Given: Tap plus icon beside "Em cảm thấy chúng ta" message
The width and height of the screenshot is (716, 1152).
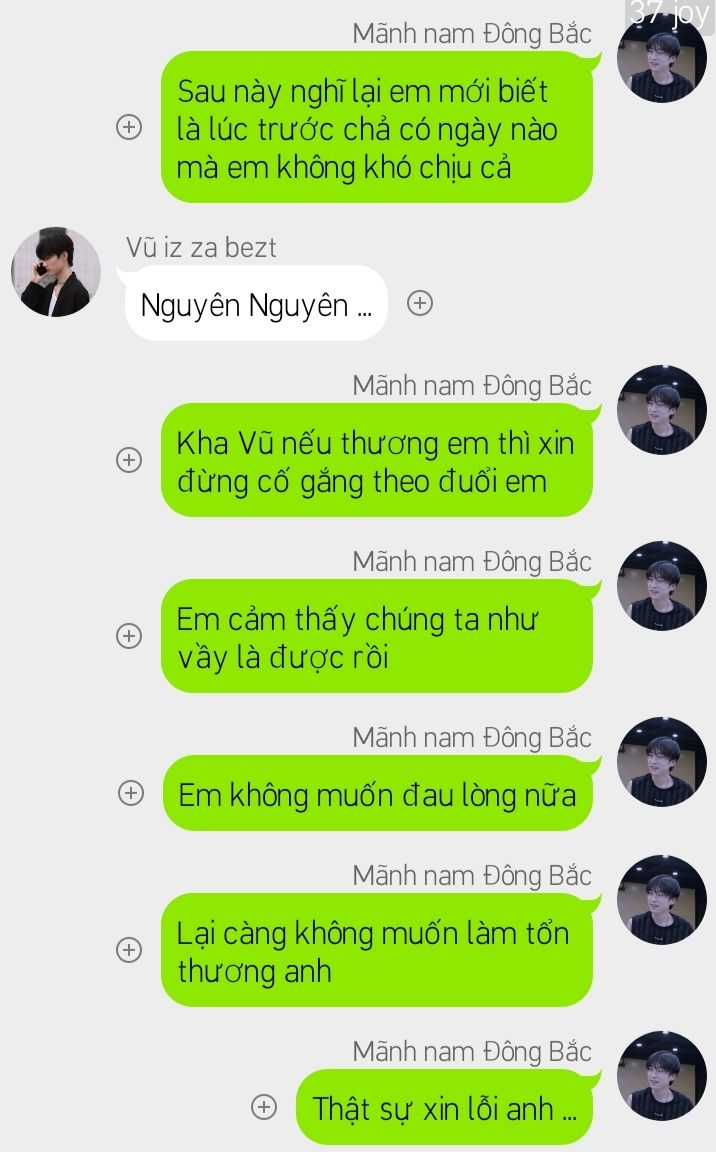Looking at the screenshot, I should coord(129,636).
